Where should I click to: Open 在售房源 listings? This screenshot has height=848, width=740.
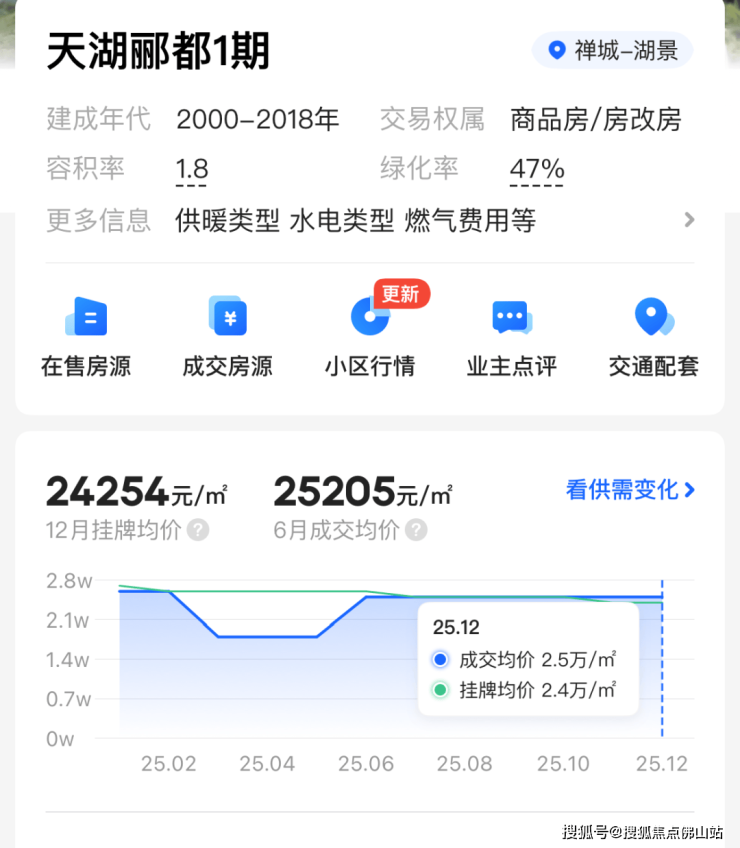click(86, 336)
